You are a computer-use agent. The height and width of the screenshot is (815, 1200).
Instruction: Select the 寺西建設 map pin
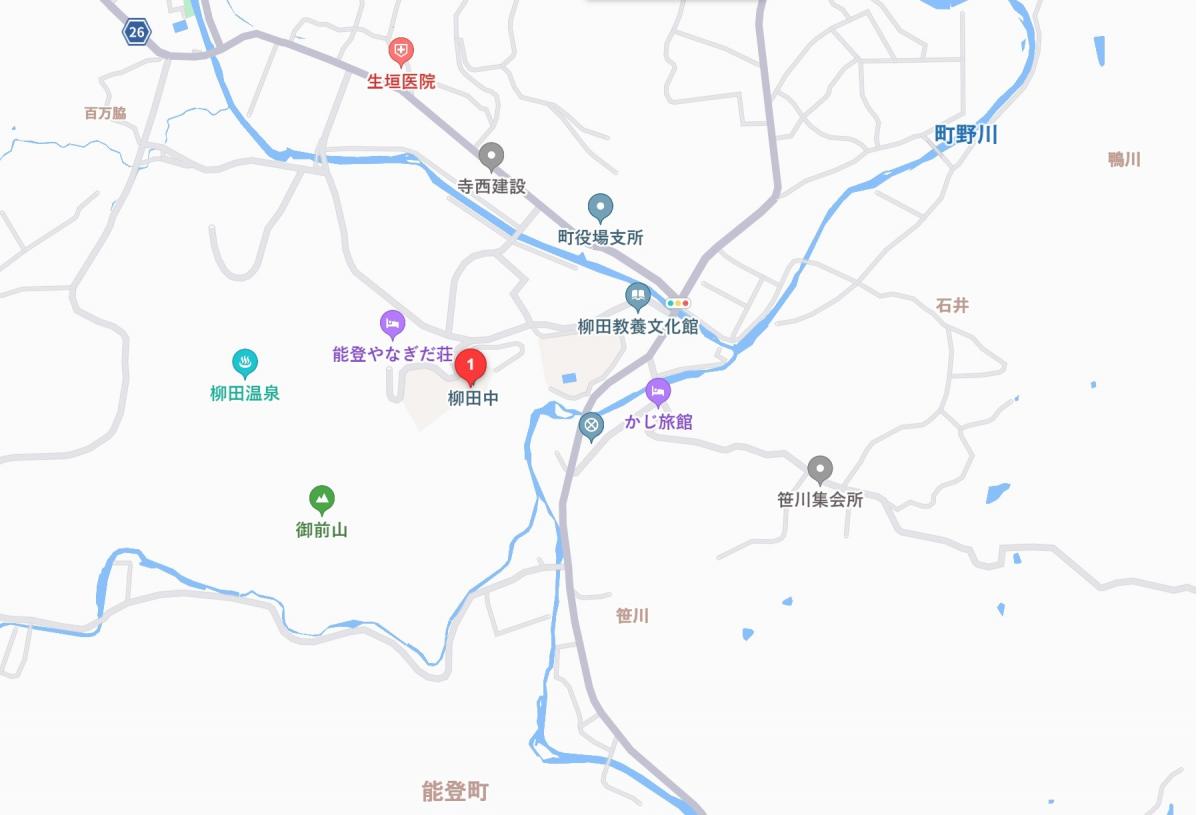point(491,156)
